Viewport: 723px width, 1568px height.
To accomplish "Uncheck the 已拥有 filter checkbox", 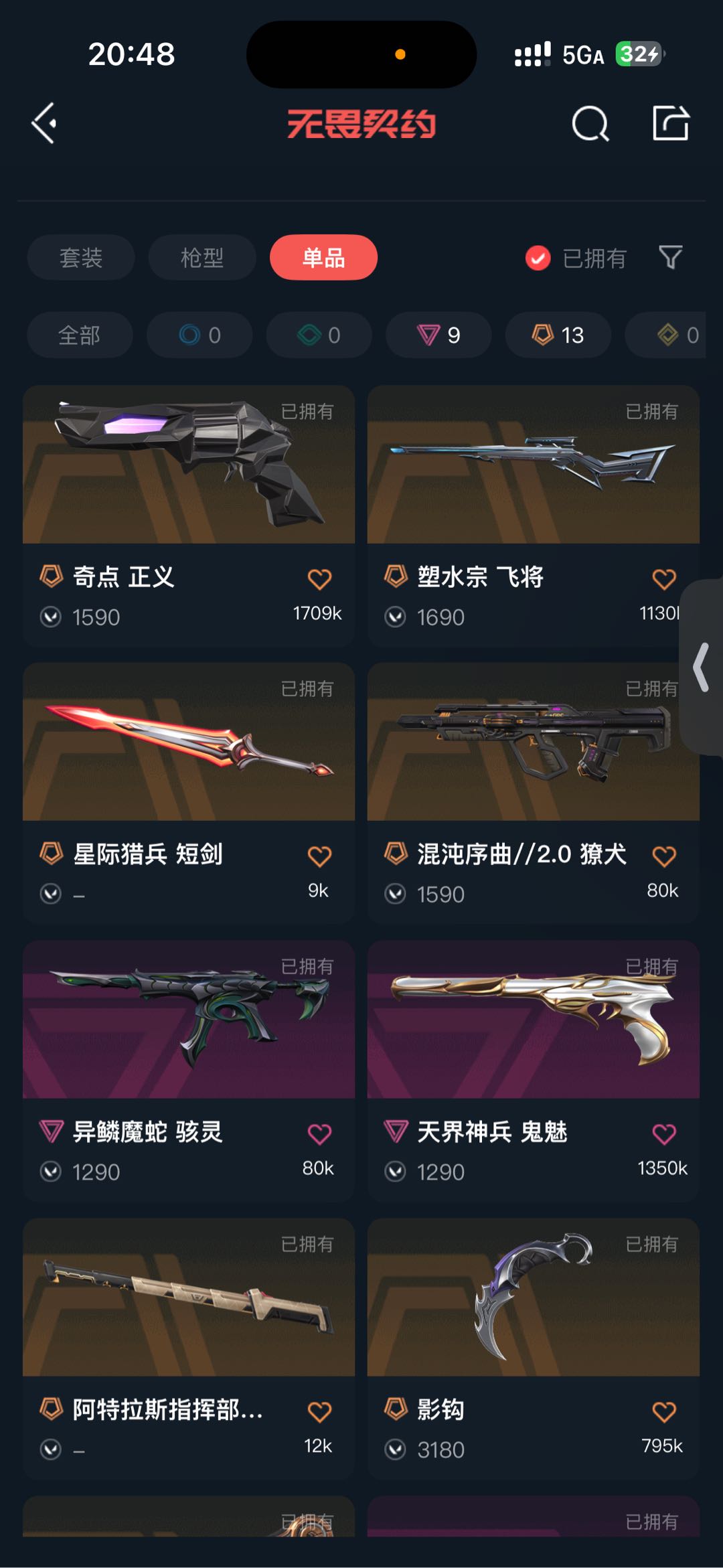I will tap(538, 258).
